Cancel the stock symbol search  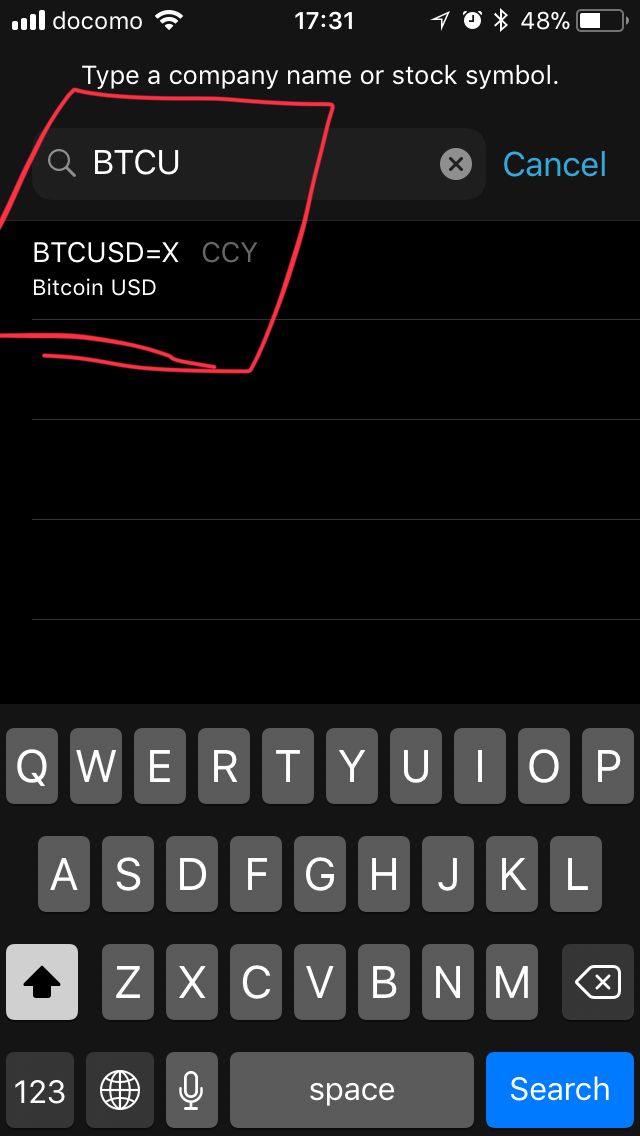[x=554, y=164]
